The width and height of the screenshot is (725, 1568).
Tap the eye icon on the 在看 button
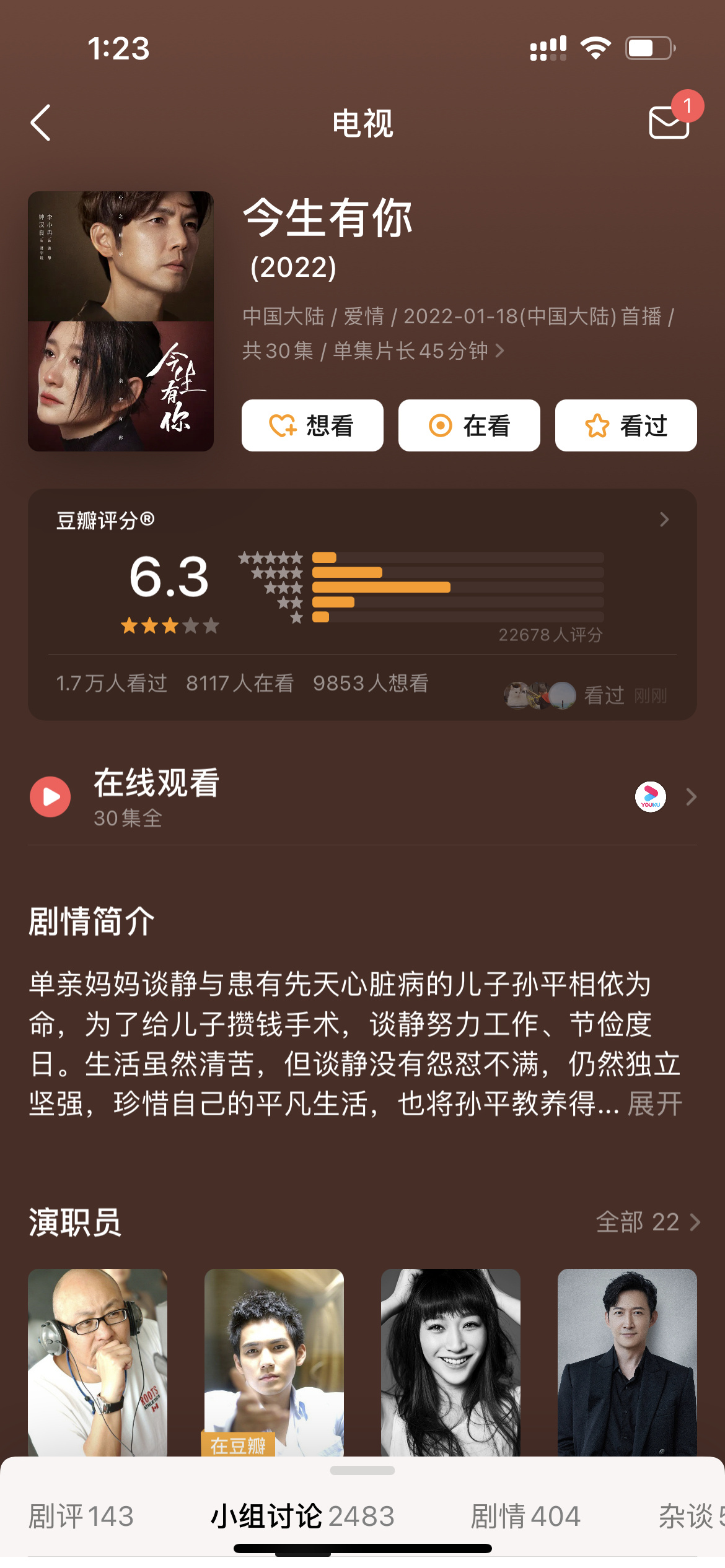[441, 425]
